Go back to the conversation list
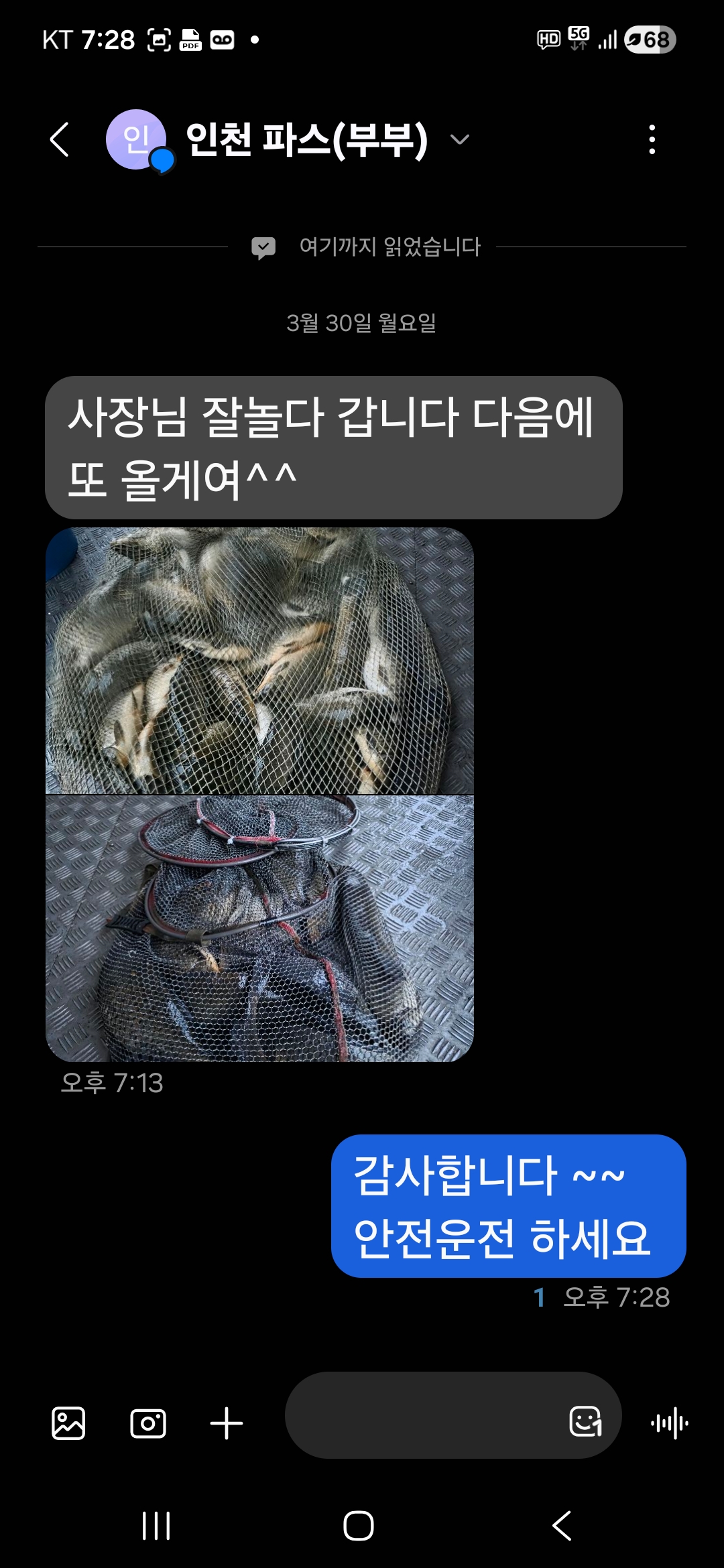 click(x=60, y=139)
